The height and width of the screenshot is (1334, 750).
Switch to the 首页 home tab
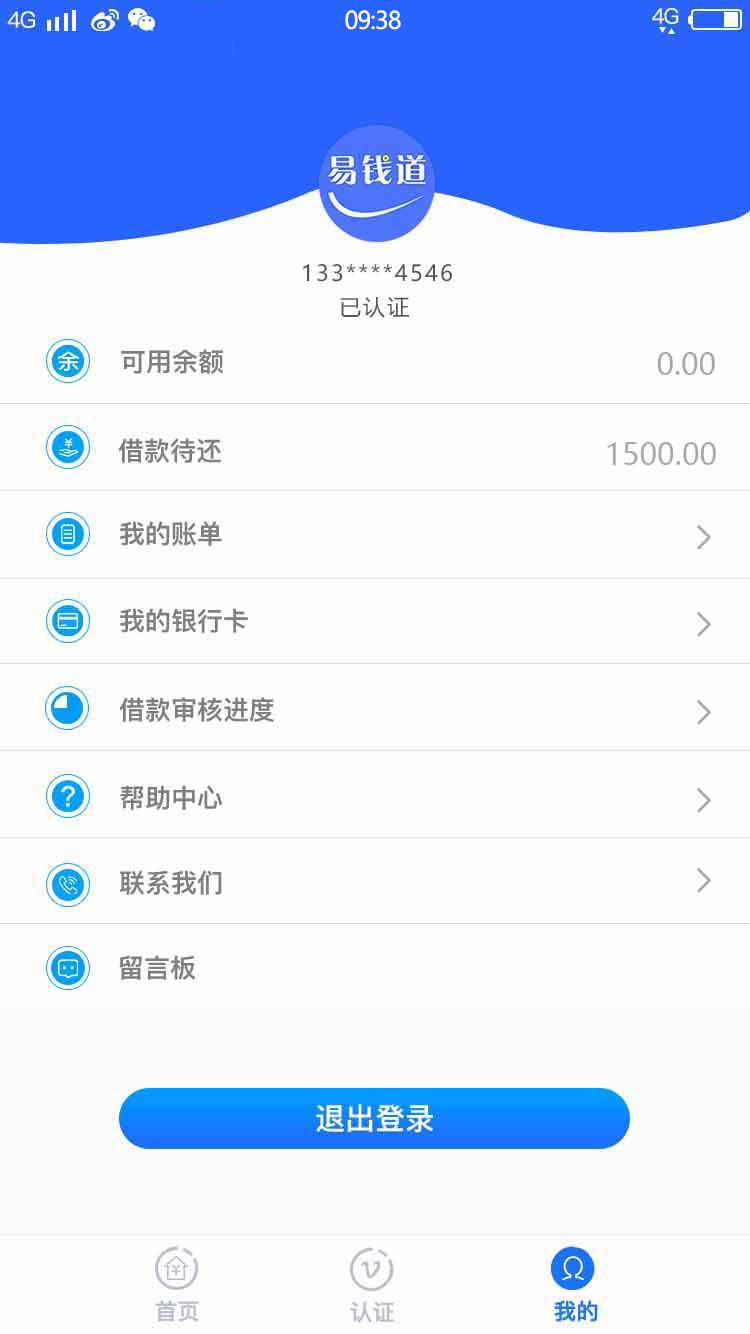[x=177, y=1285]
